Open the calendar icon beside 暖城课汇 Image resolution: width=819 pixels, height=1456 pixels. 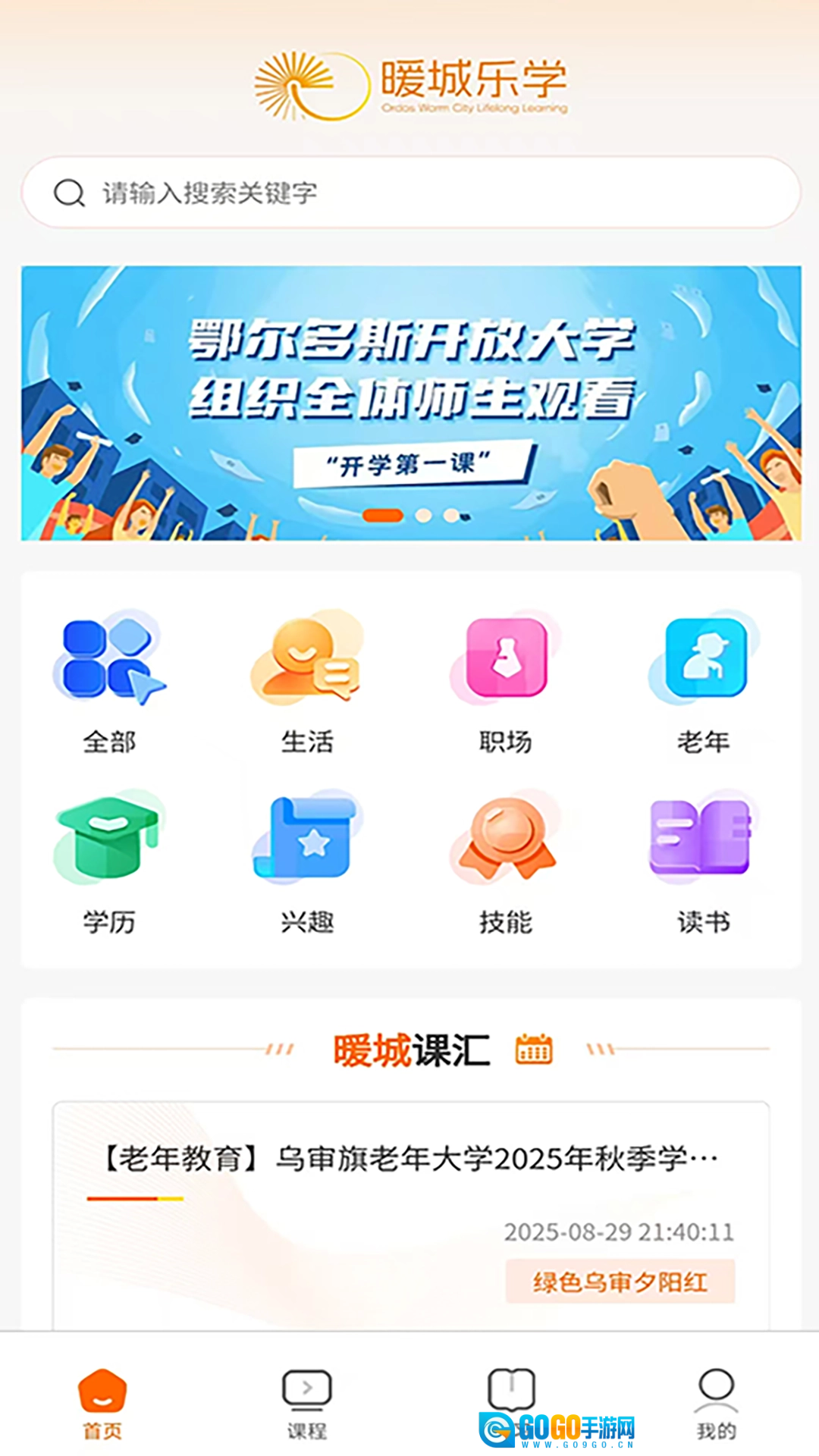pos(534,1050)
